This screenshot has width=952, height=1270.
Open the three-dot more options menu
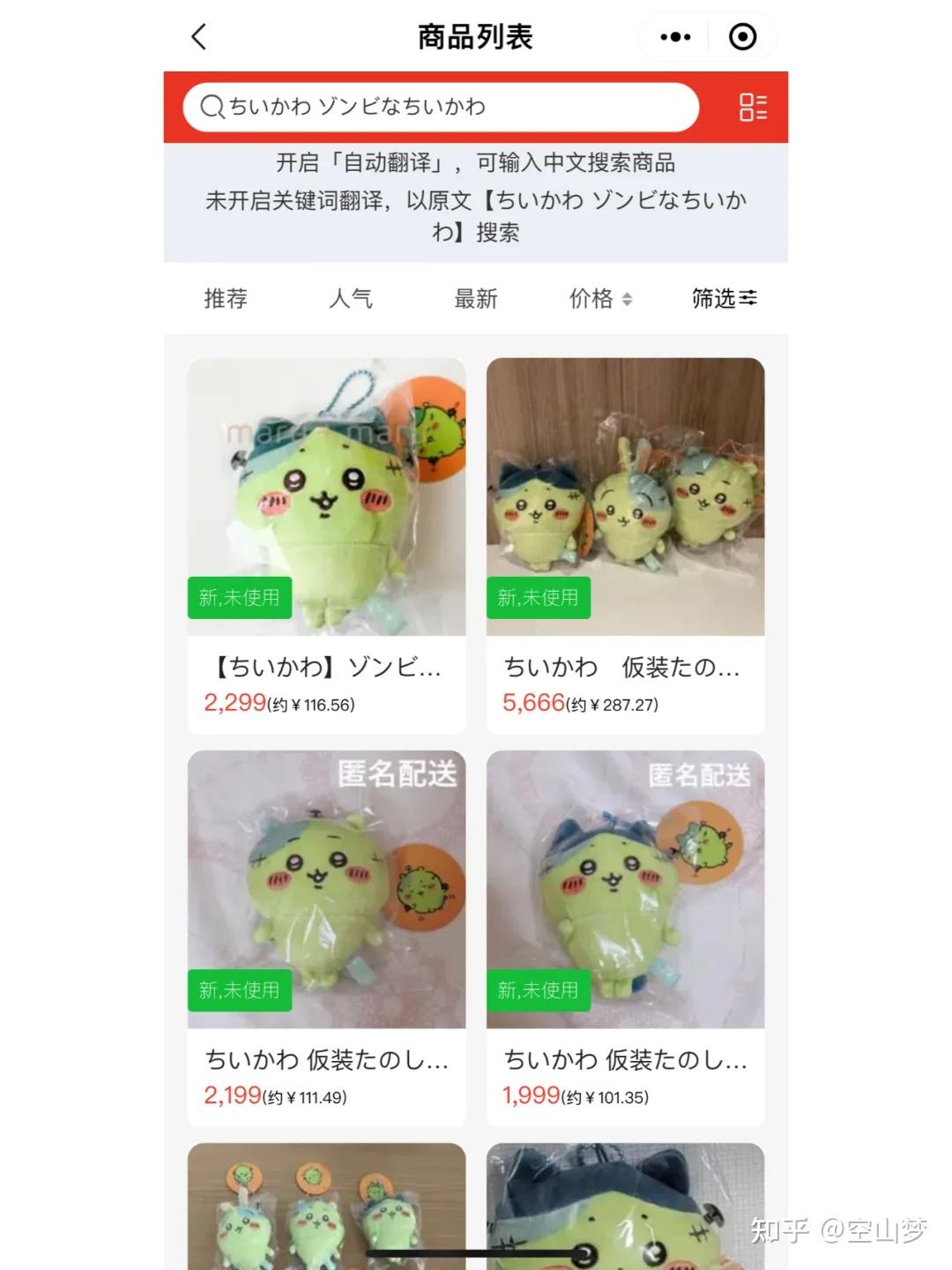point(675,37)
